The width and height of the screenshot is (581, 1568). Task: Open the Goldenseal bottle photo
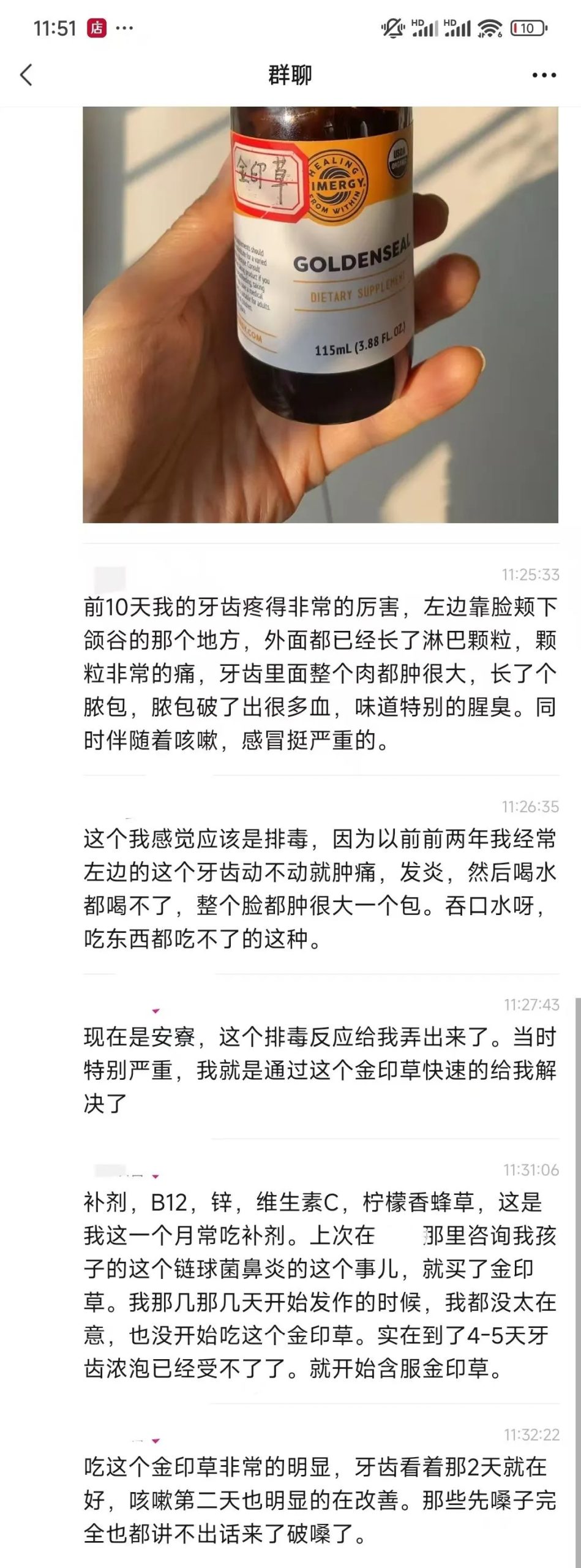320,315
